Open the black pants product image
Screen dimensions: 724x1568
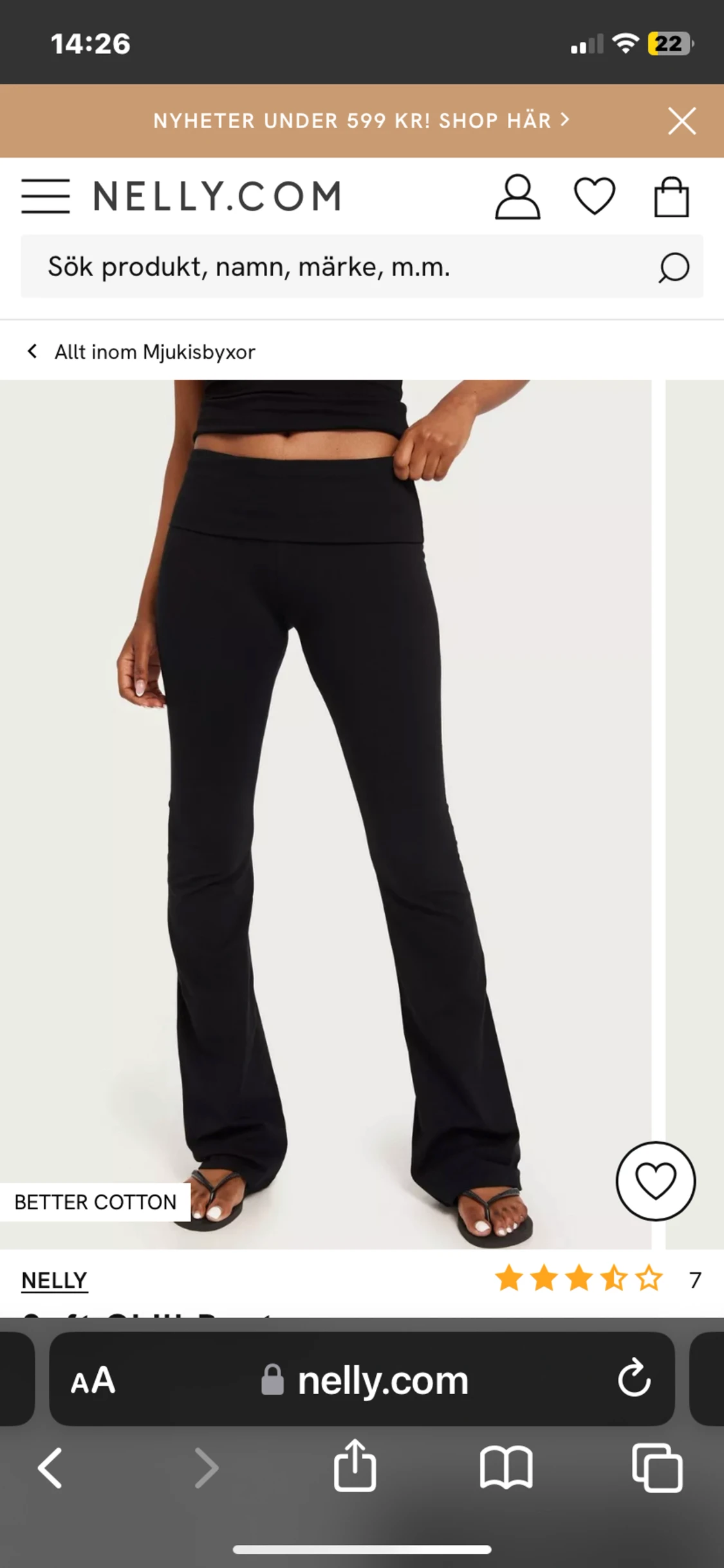tap(325, 815)
